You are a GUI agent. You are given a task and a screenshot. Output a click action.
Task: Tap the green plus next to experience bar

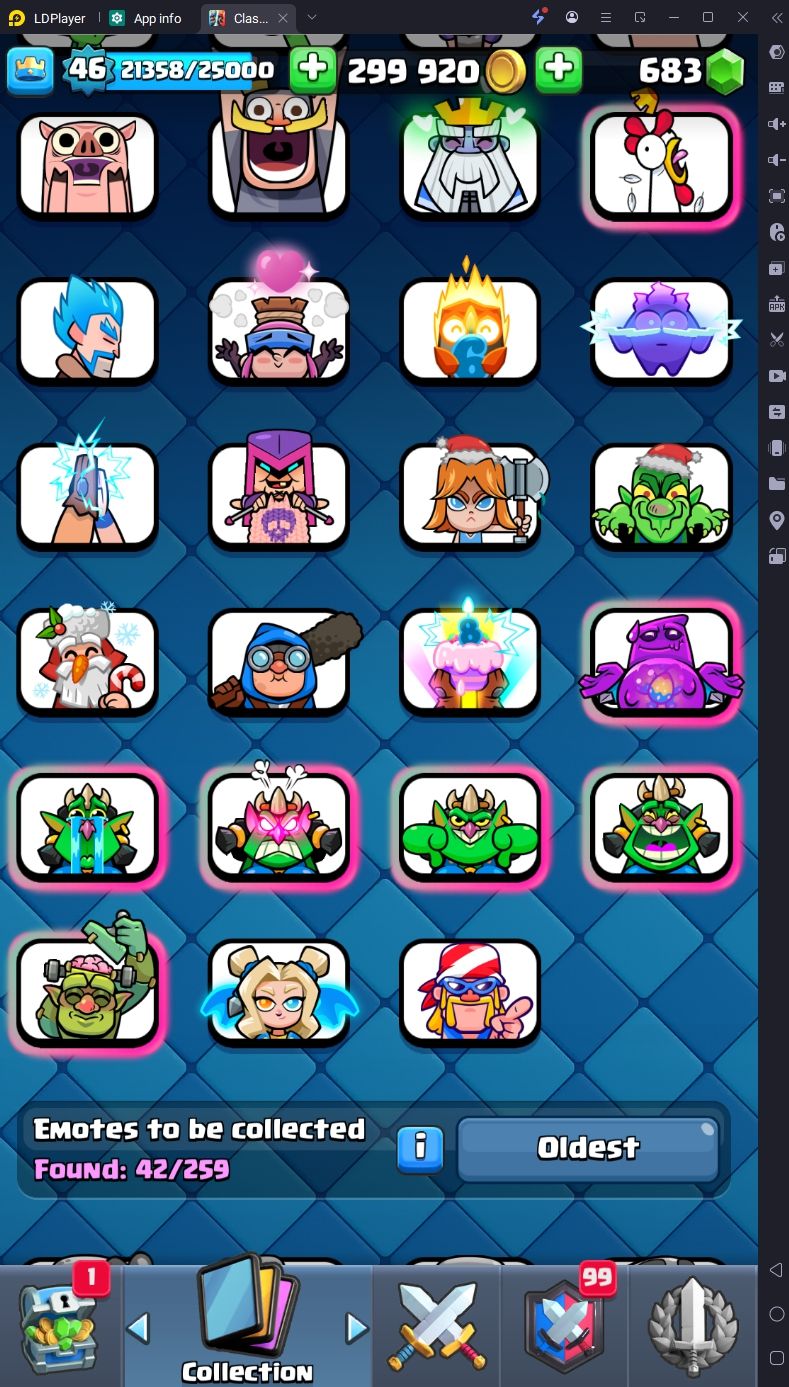click(x=313, y=69)
